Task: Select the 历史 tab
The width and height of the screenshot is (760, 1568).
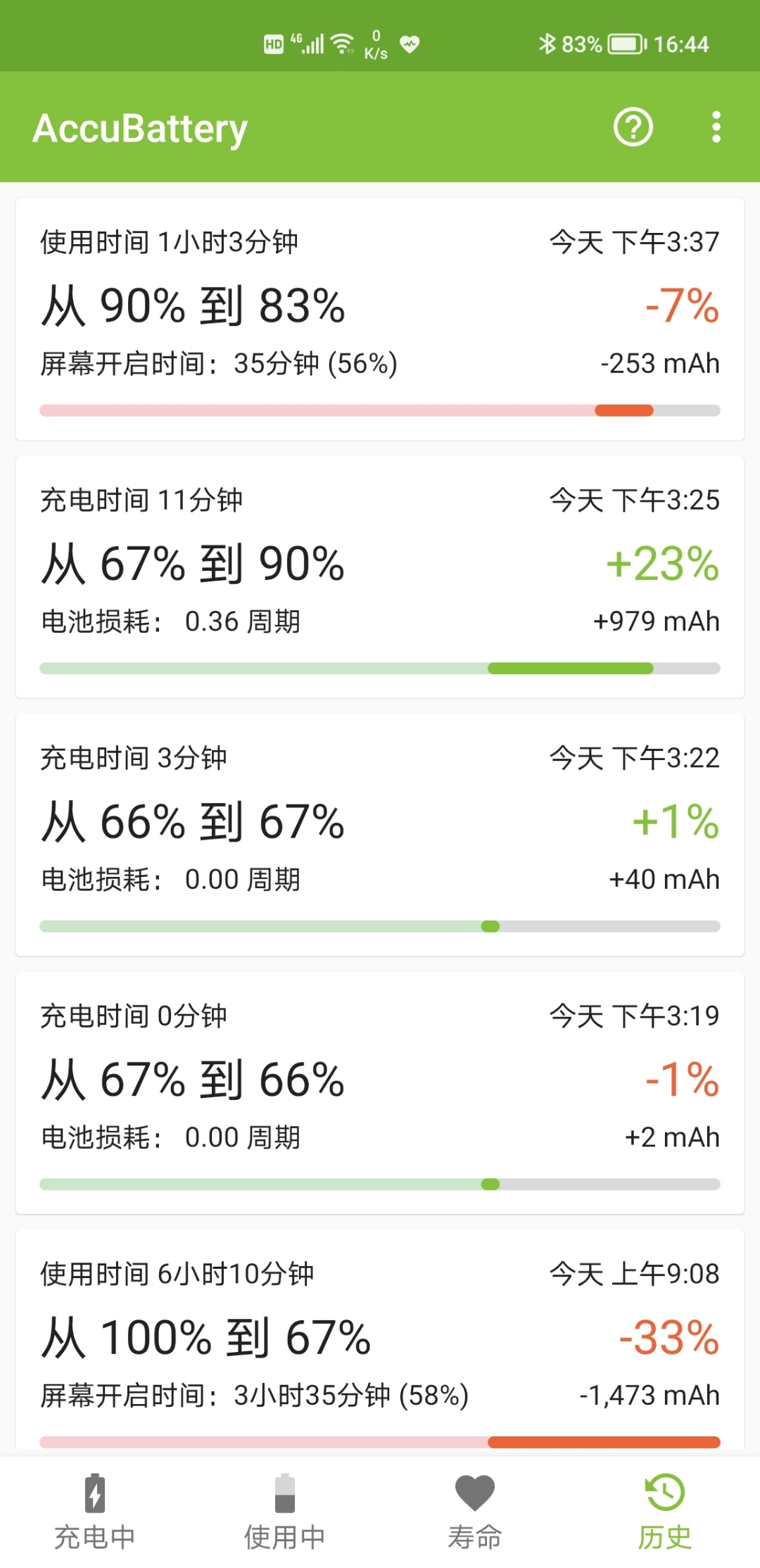Action: 665,1512
